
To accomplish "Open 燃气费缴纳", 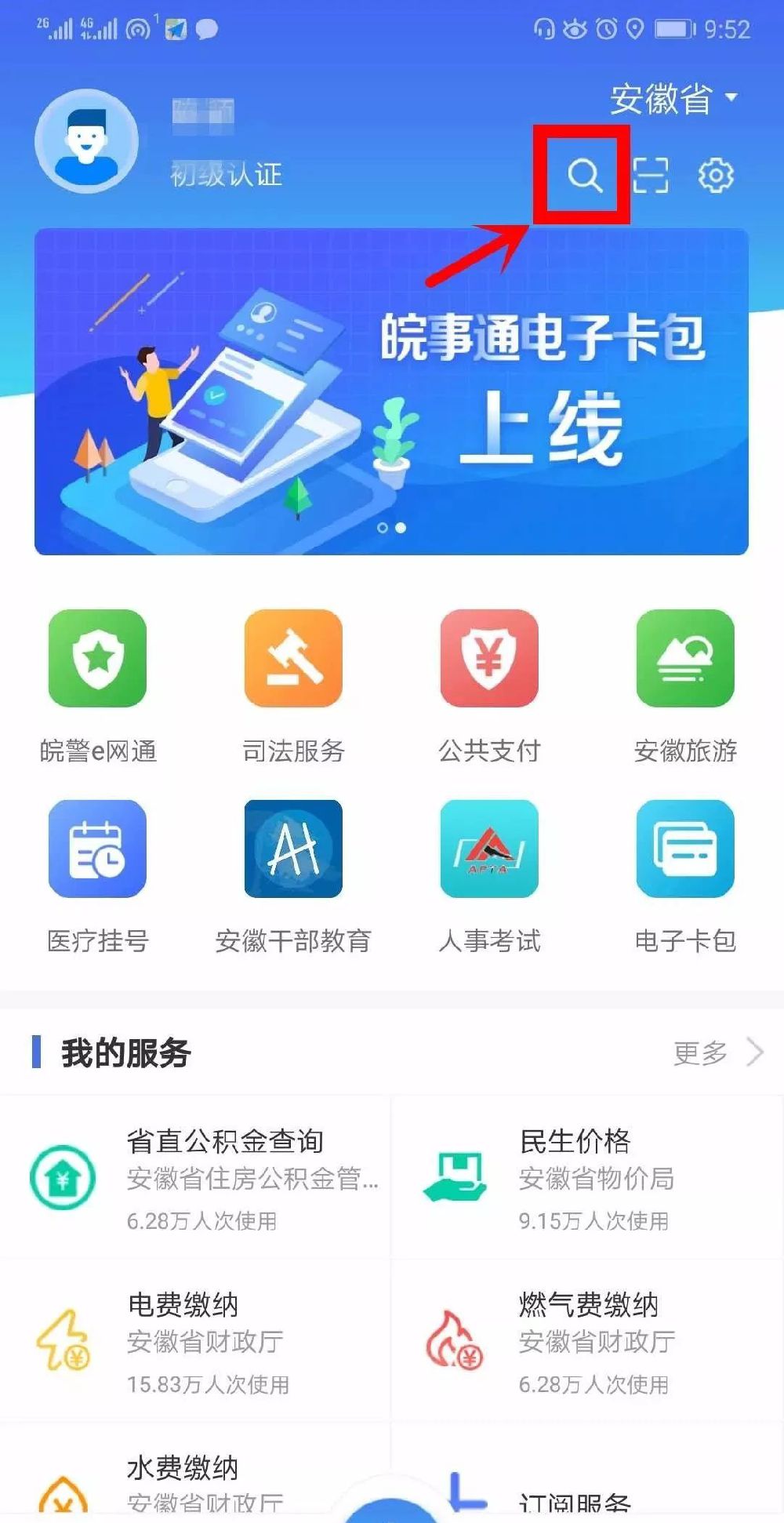I will click(x=588, y=1339).
